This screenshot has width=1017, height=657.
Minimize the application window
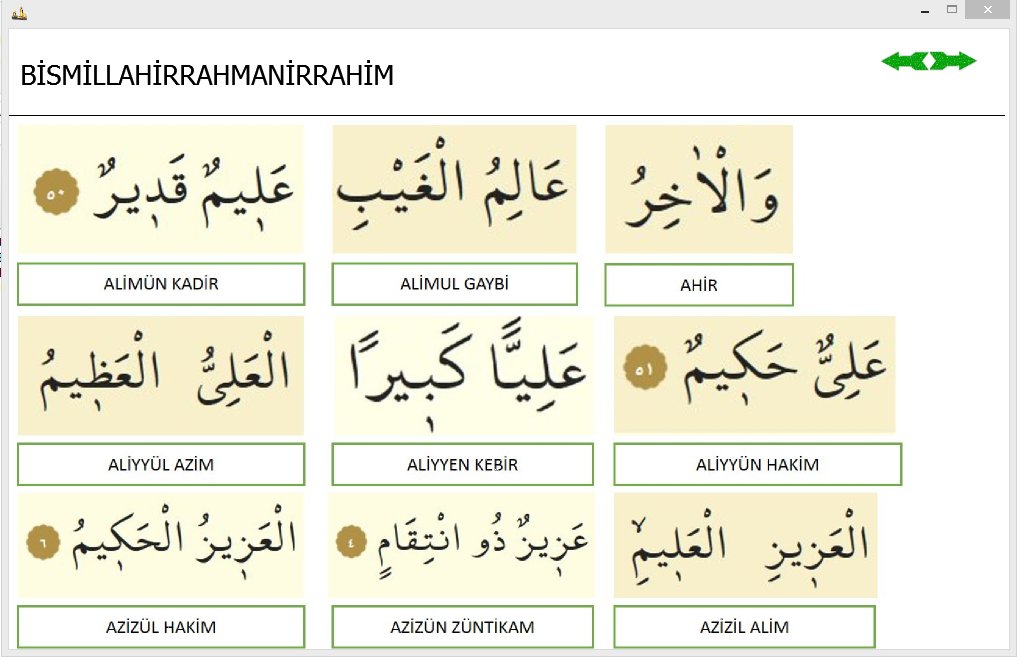pos(926,9)
